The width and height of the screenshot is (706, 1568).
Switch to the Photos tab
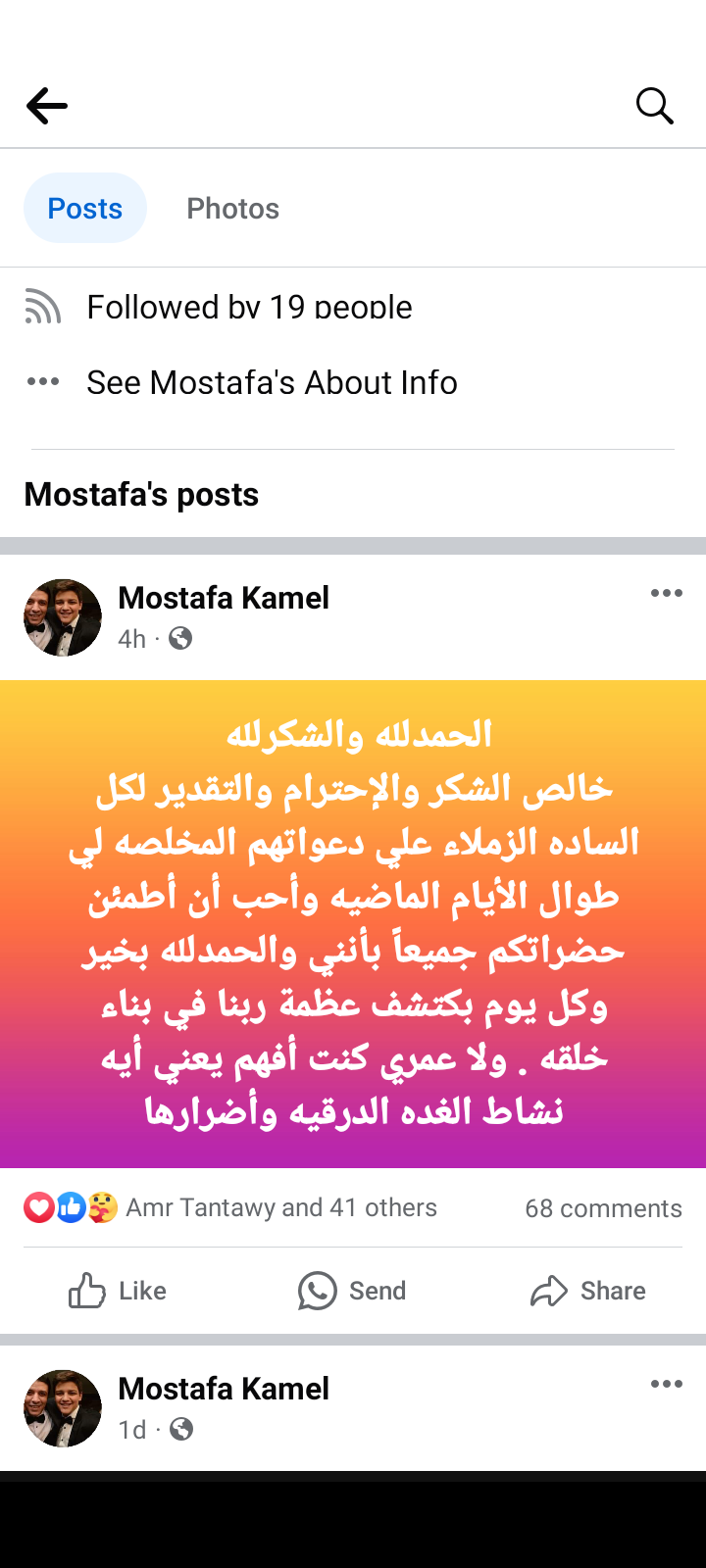click(x=232, y=209)
